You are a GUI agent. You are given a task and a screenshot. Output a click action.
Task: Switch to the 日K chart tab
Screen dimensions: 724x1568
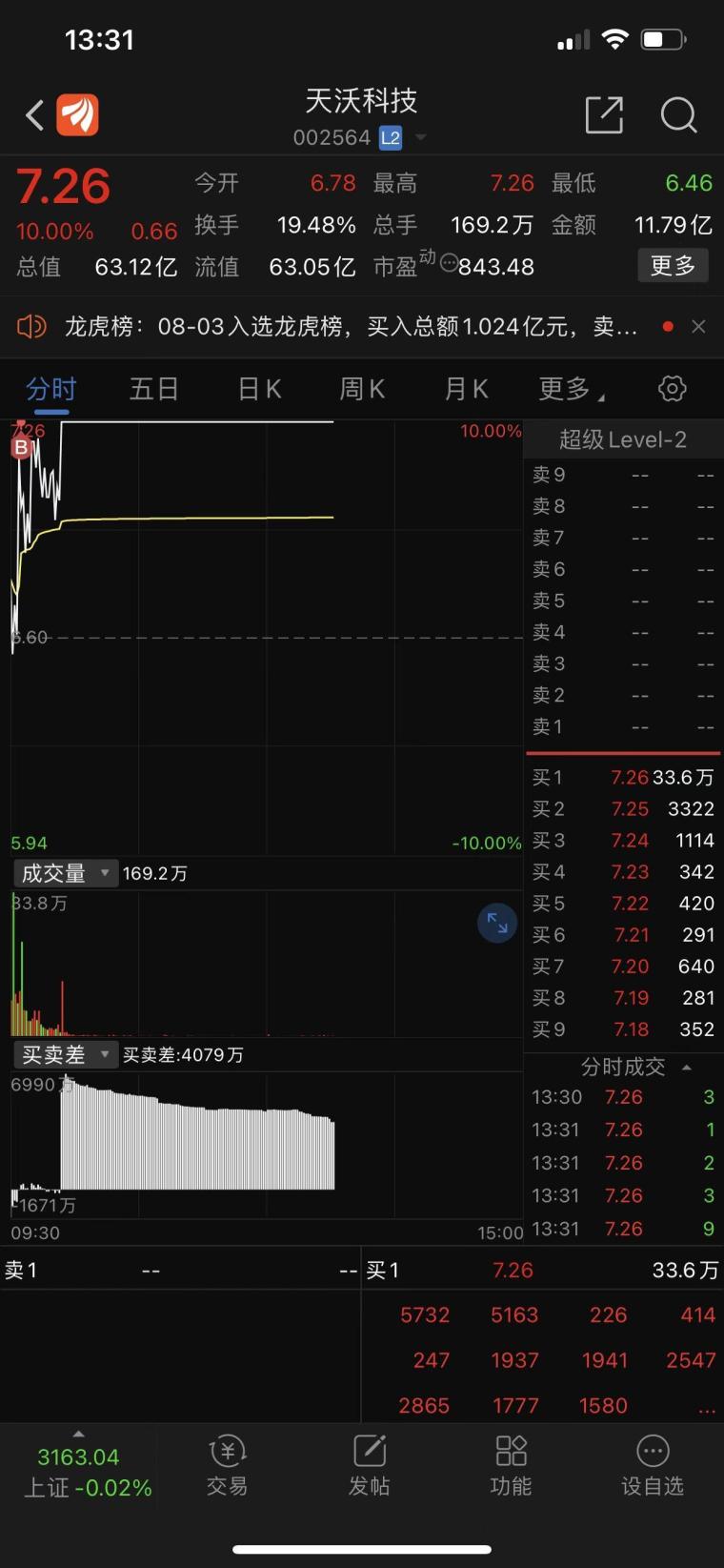[x=259, y=389]
